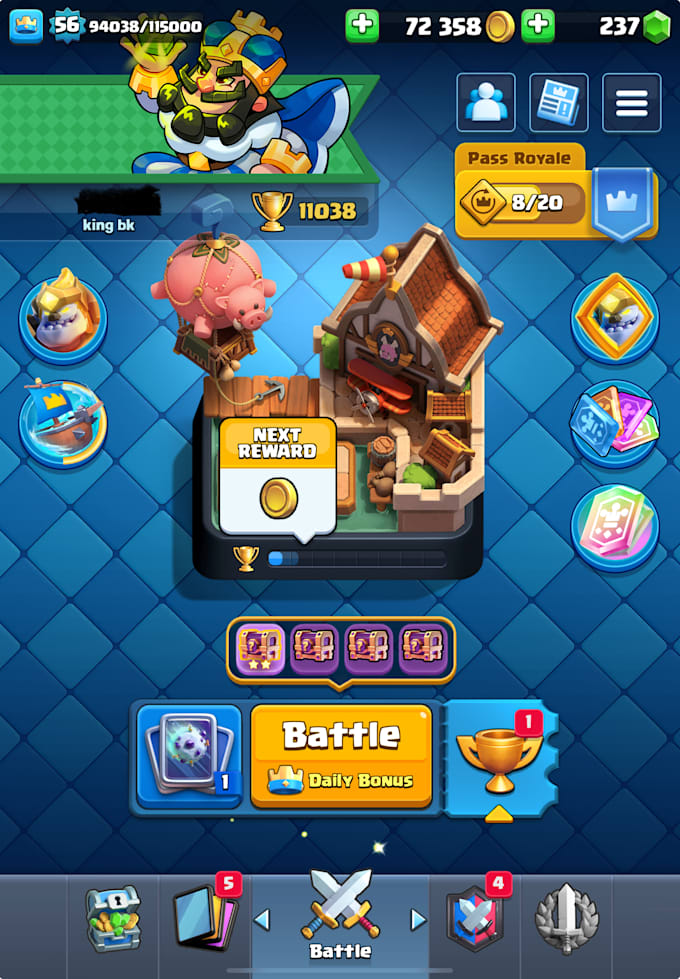Open the boat event round icon
The width and height of the screenshot is (680, 979).
coord(62,421)
